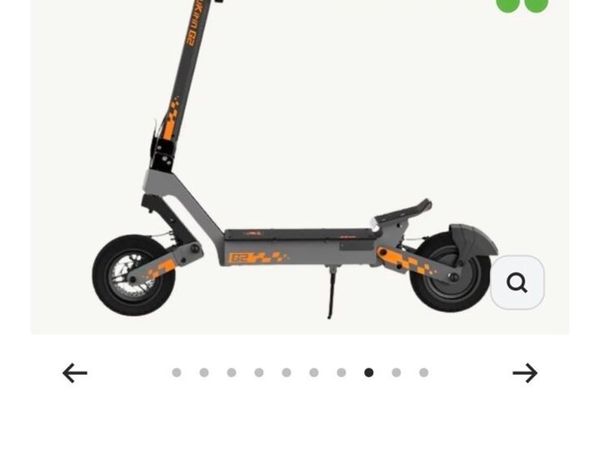This screenshot has height=450, width=600.
Task: Go to the previous product image
Action: 75,373
